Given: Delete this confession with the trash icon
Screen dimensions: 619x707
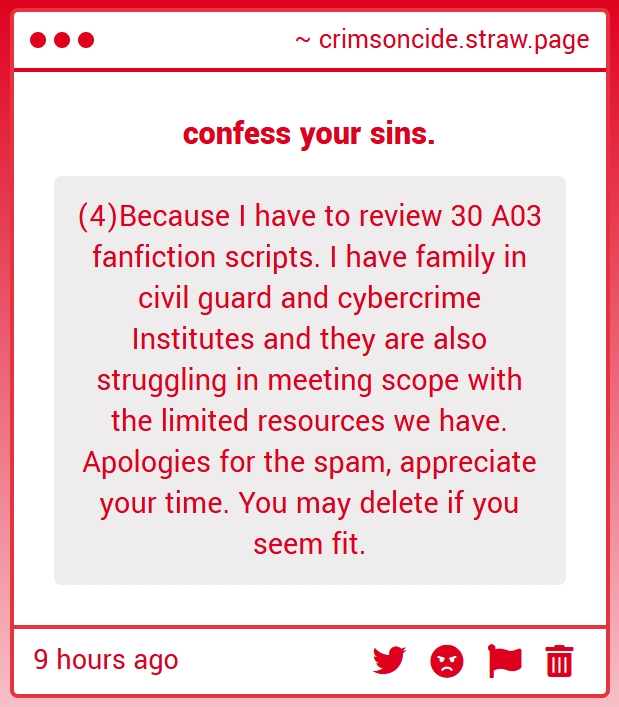Looking at the screenshot, I should pos(559,661).
